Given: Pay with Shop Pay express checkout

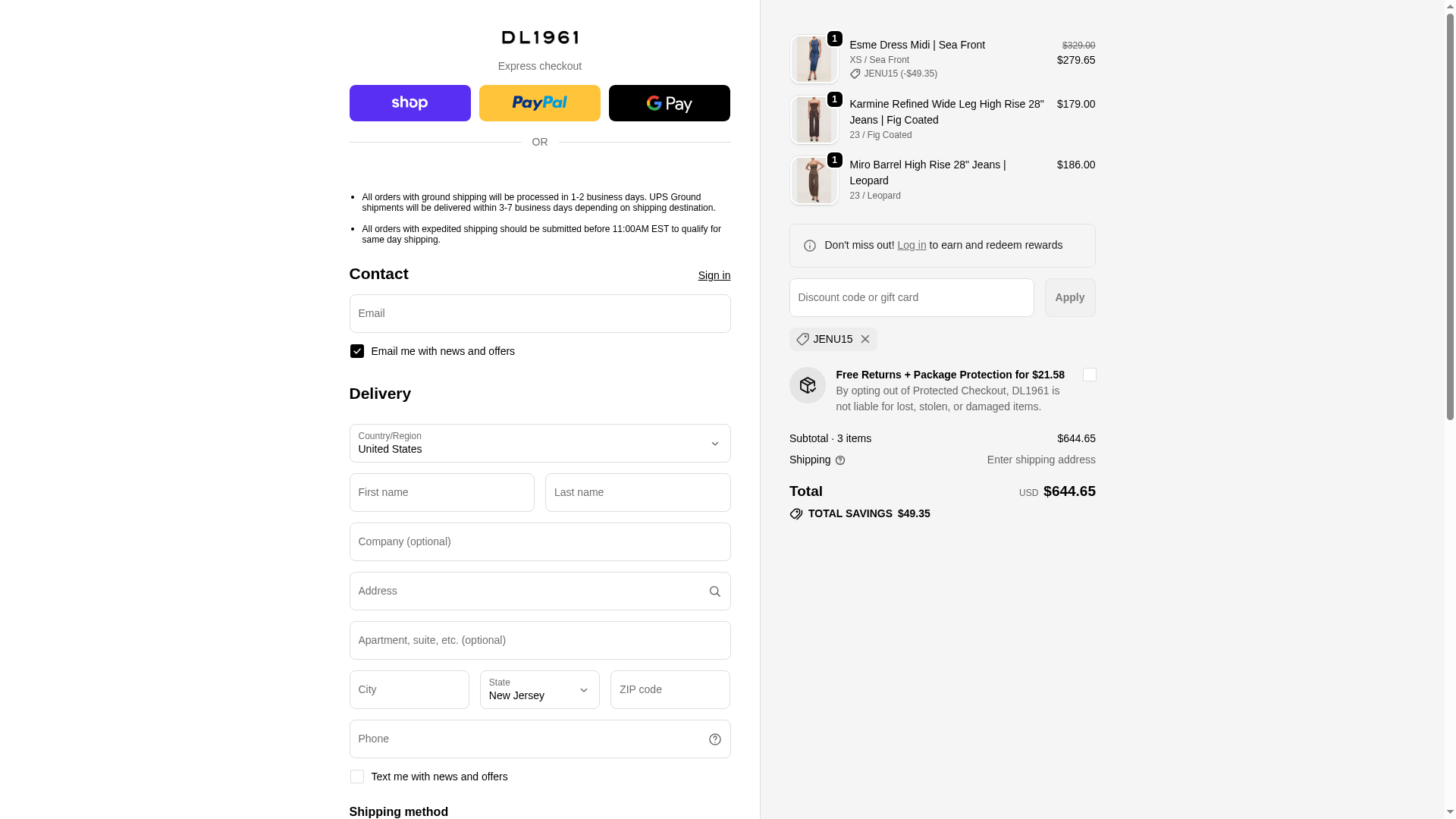Looking at the screenshot, I should 409,103.
